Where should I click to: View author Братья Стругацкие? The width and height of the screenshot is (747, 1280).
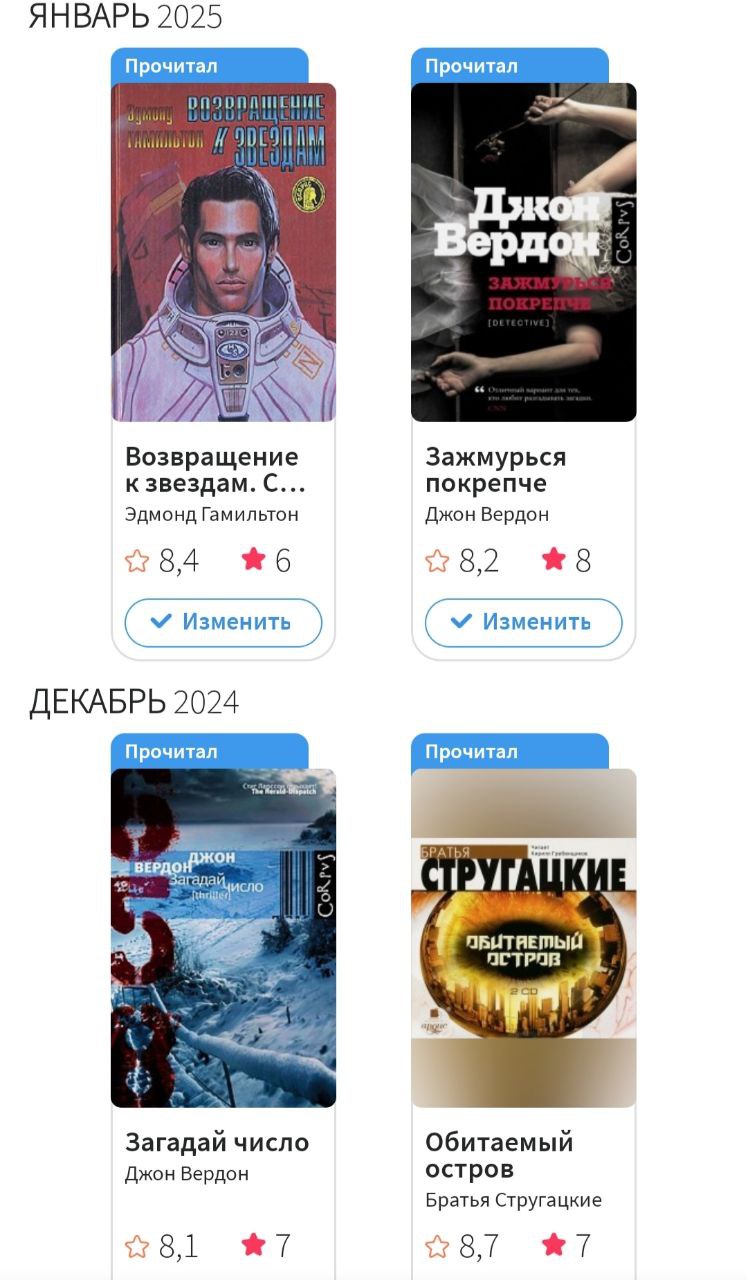pos(513,1200)
